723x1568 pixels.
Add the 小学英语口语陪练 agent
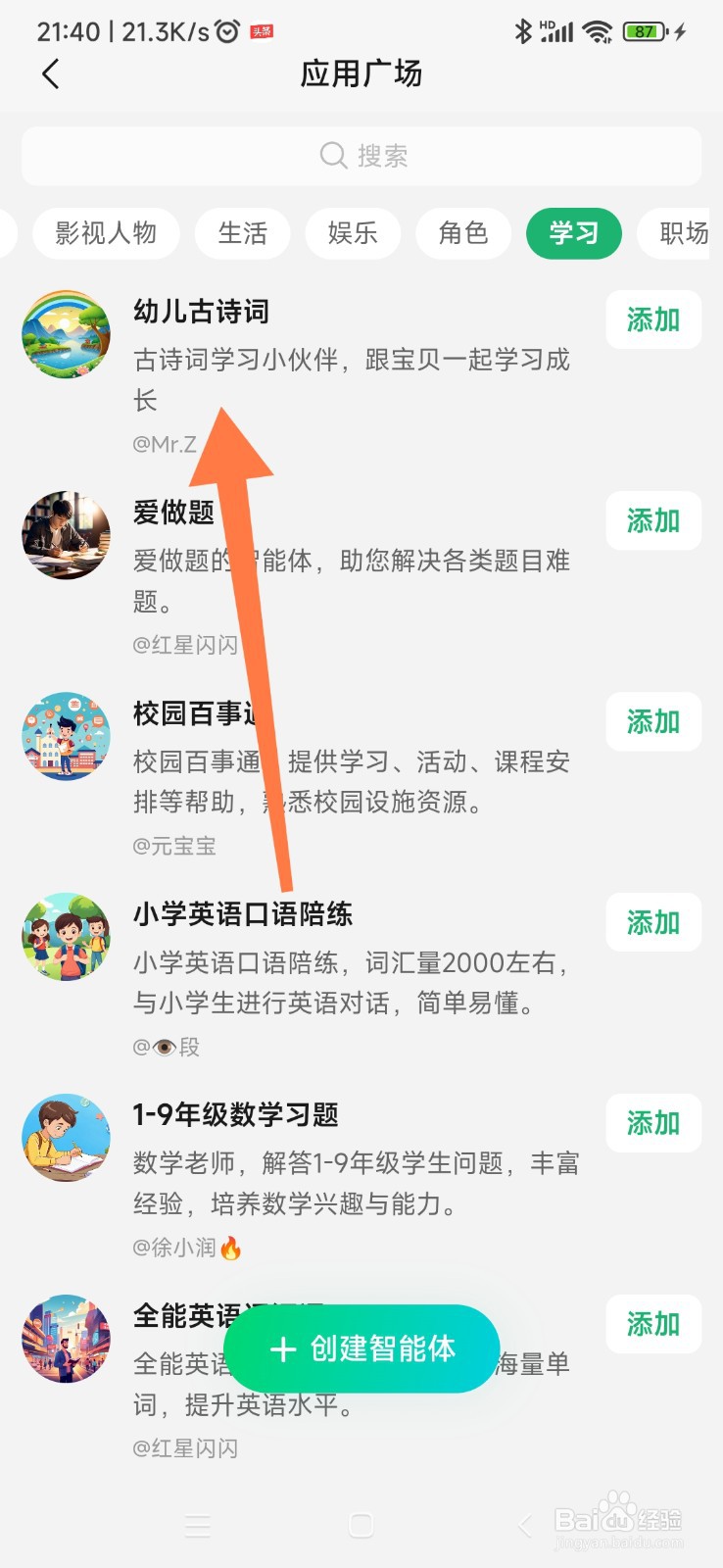pyautogui.click(x=653, y=922)
